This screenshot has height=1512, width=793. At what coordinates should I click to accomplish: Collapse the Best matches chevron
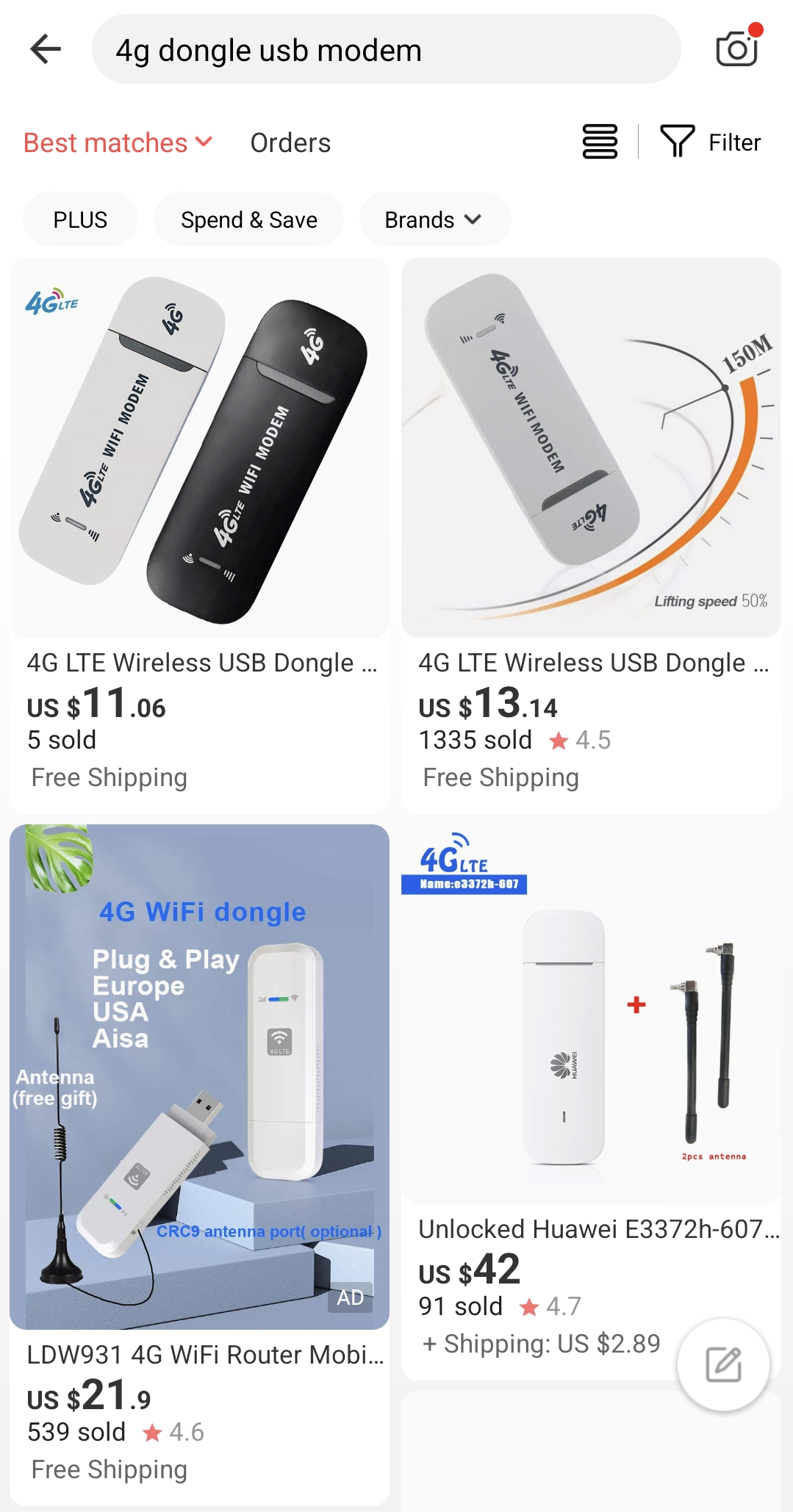204,143
